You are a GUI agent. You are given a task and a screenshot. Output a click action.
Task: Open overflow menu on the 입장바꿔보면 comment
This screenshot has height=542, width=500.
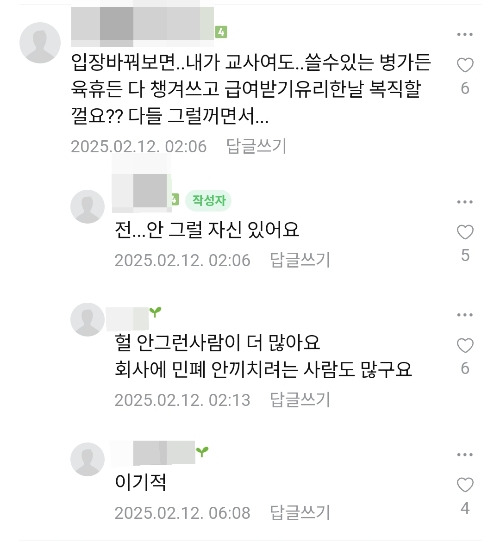(465, 34)
